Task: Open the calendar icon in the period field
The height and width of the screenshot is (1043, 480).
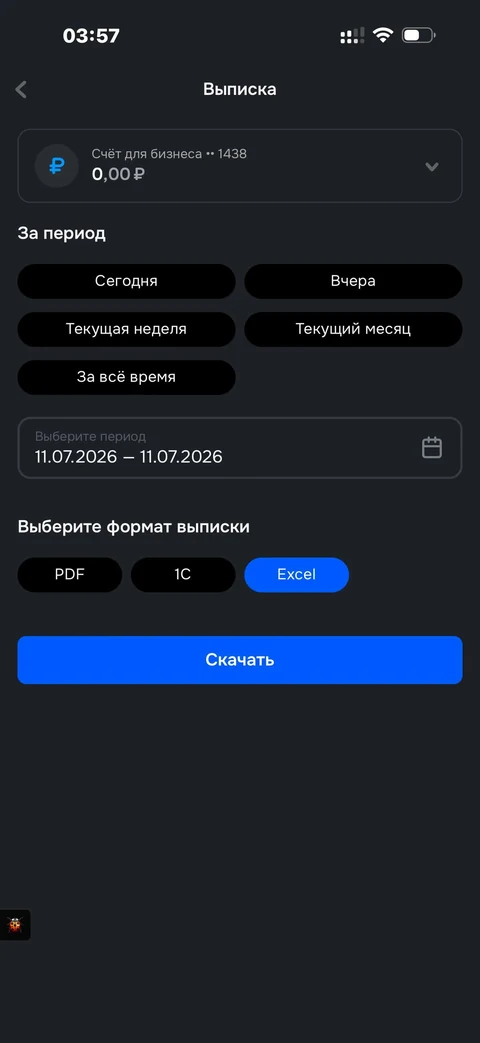Action: 432,448
